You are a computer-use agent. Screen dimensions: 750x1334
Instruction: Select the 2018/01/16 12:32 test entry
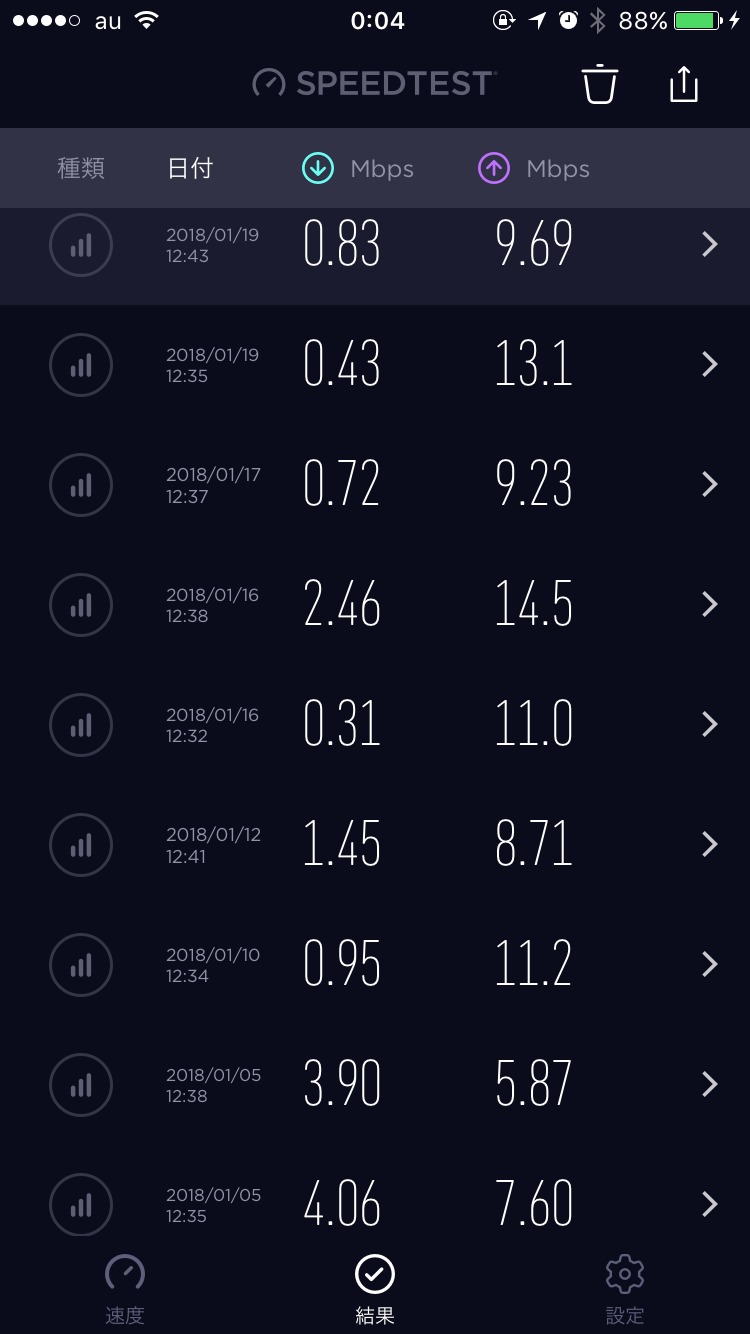(x=375, y=725)
